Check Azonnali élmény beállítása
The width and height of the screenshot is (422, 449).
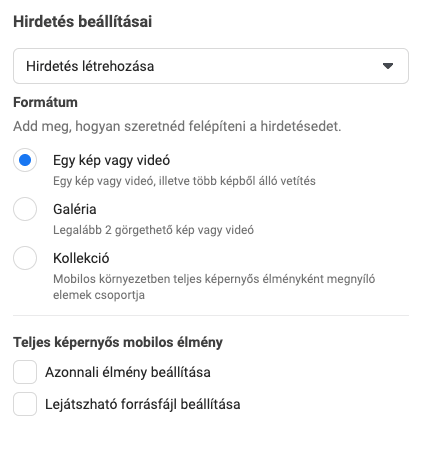tap(25, 372)
